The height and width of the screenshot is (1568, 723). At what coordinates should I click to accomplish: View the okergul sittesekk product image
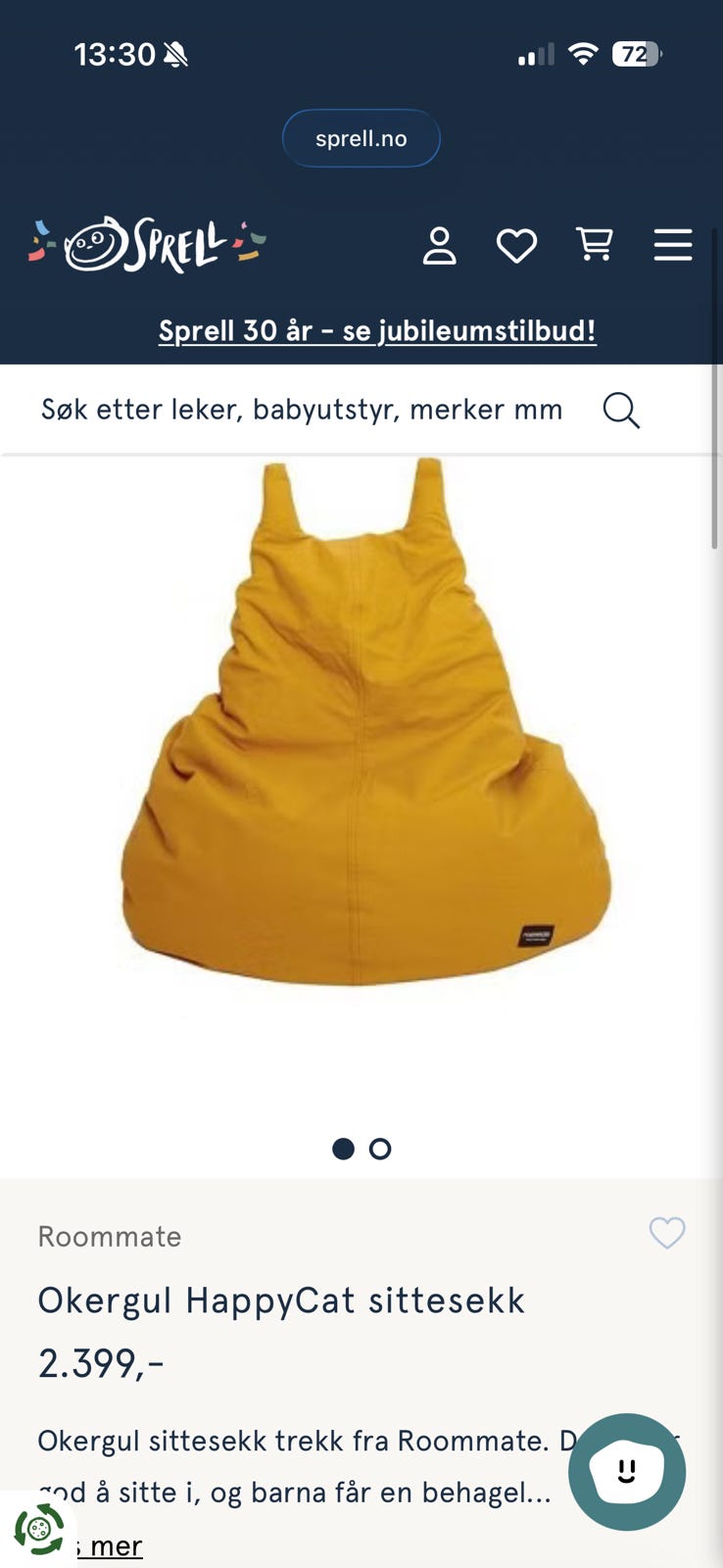click(x=362, y=725)
